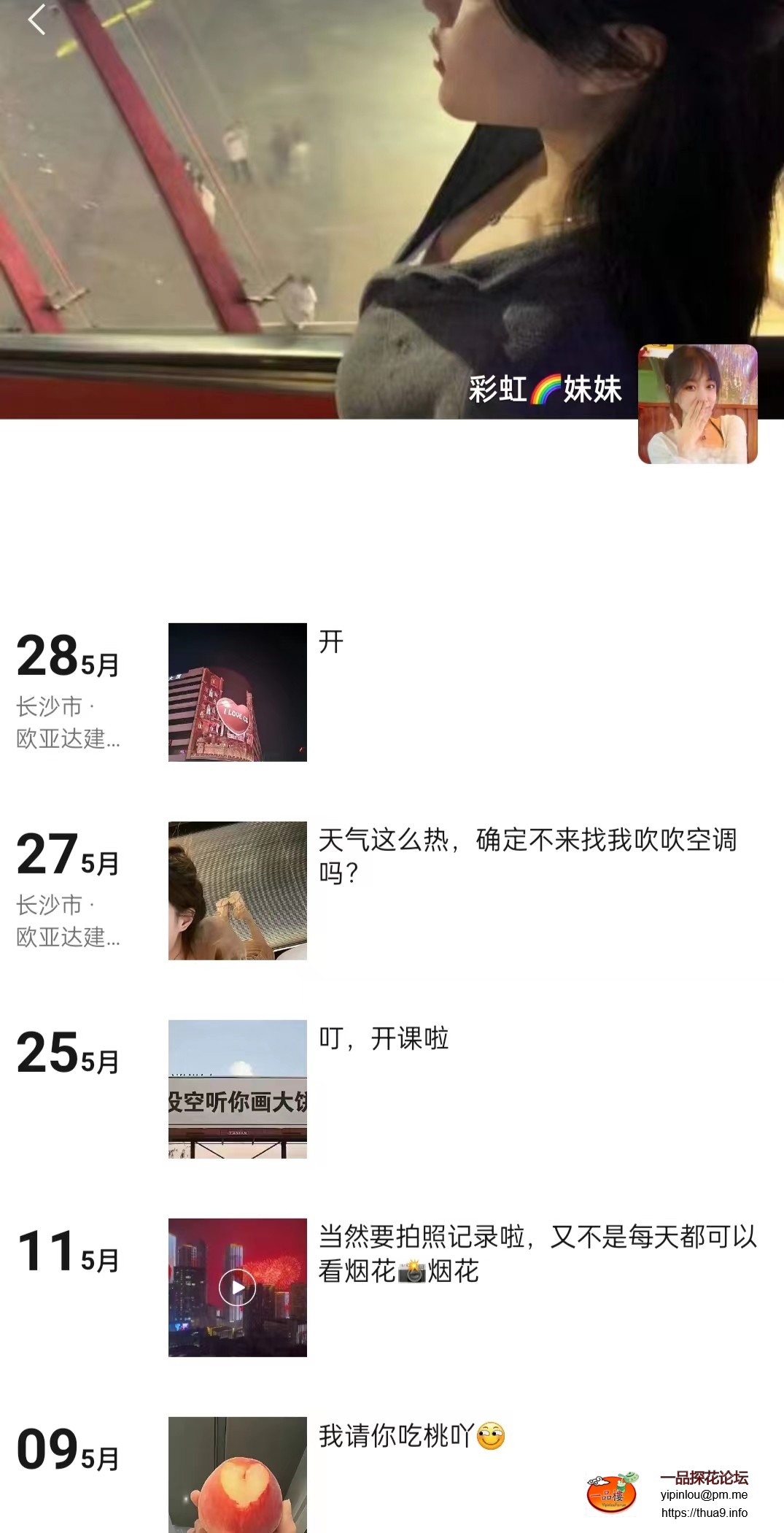
Task: Open the May 27 selfie thumbnail
Action: [237, 892]
